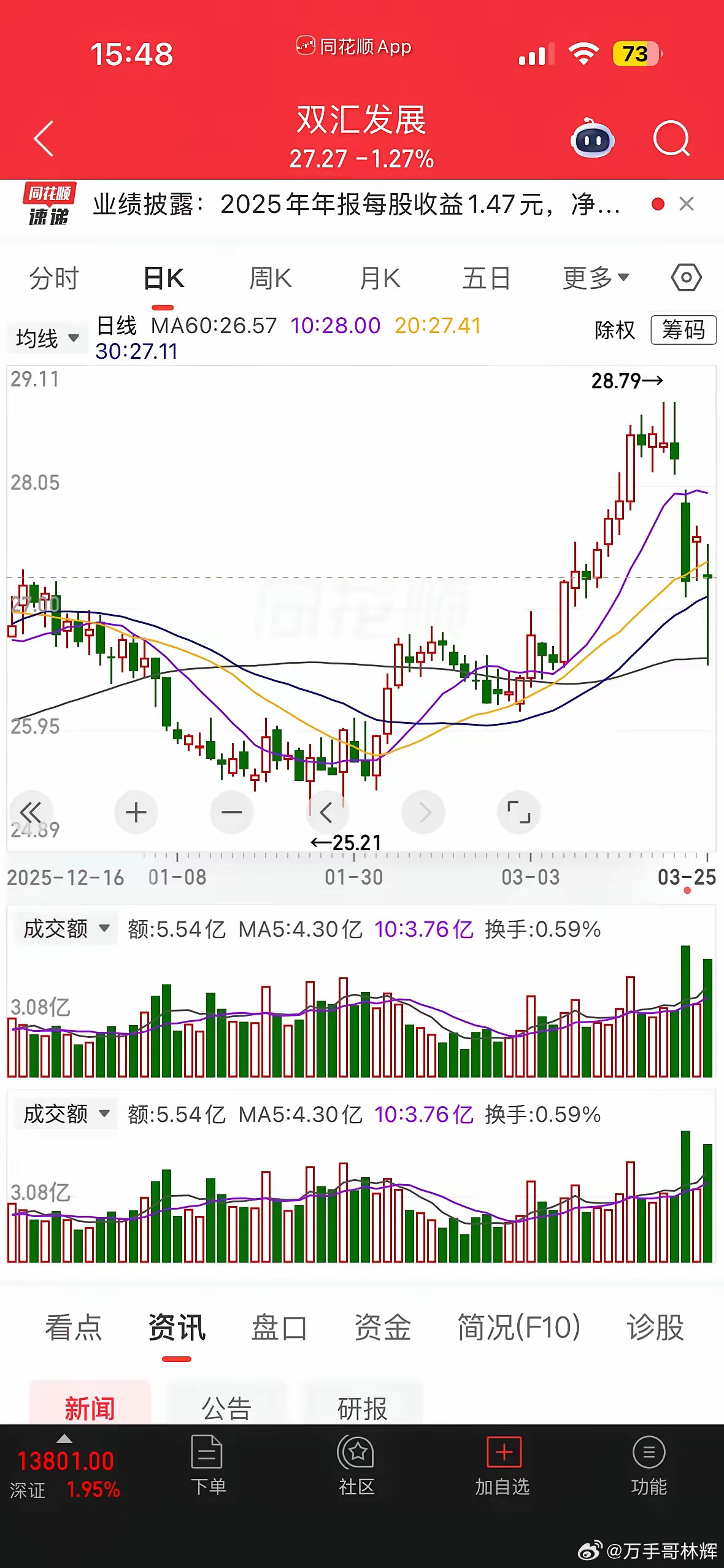Zoom in the K-line chart with plus
The width and height of the screenshot is (724, 1568).
coord(136,812)
